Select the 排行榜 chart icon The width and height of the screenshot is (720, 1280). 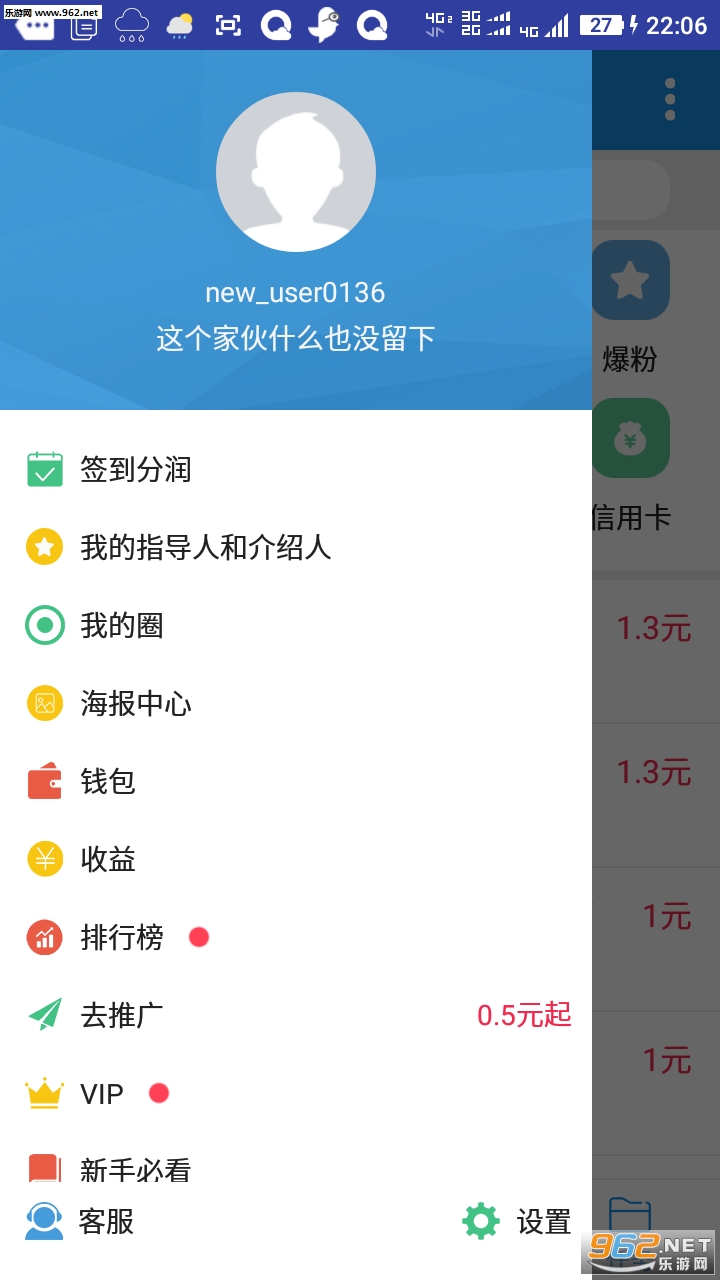pos(44,937)
